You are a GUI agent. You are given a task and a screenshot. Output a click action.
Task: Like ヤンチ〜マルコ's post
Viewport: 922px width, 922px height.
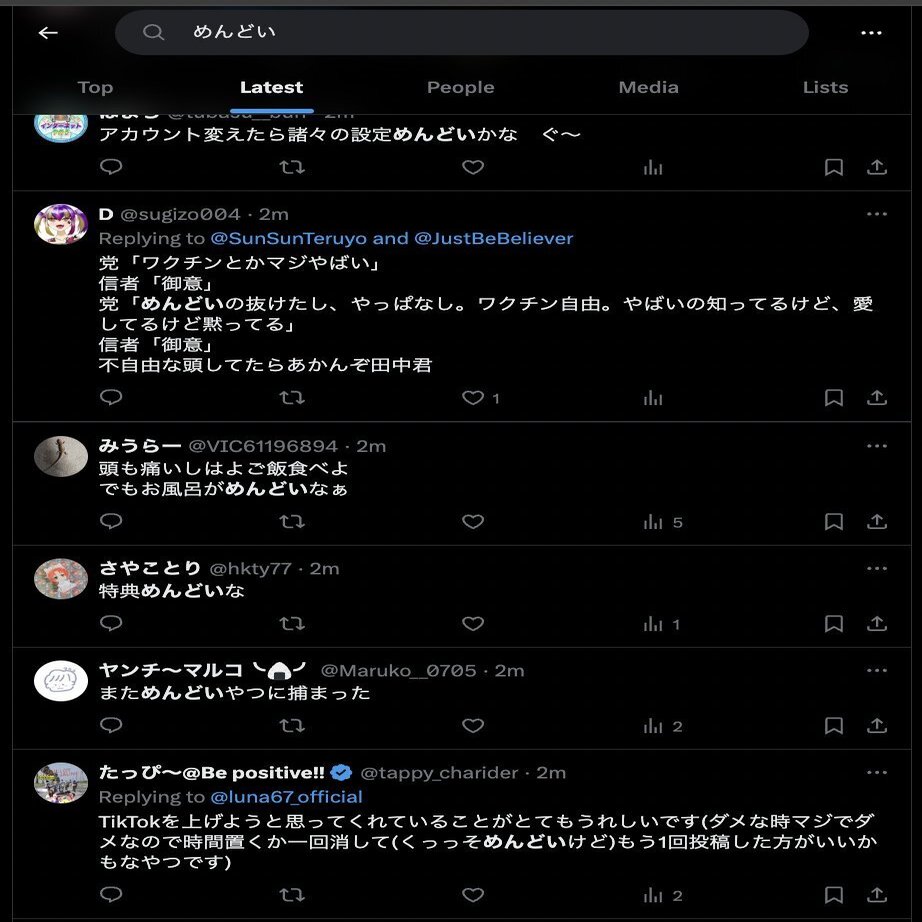[473, 726]
